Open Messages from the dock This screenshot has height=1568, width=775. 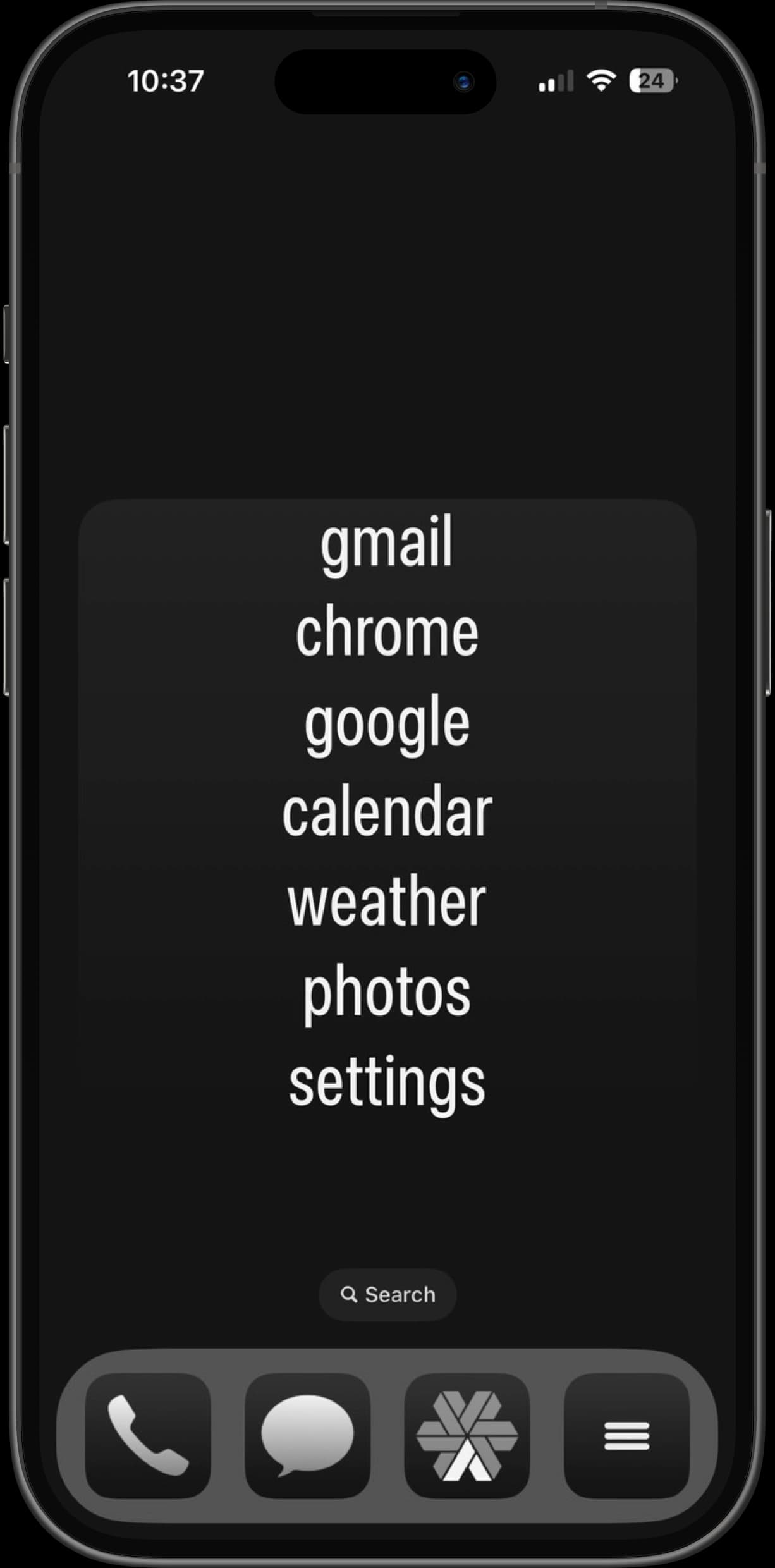click(307, 1435)
